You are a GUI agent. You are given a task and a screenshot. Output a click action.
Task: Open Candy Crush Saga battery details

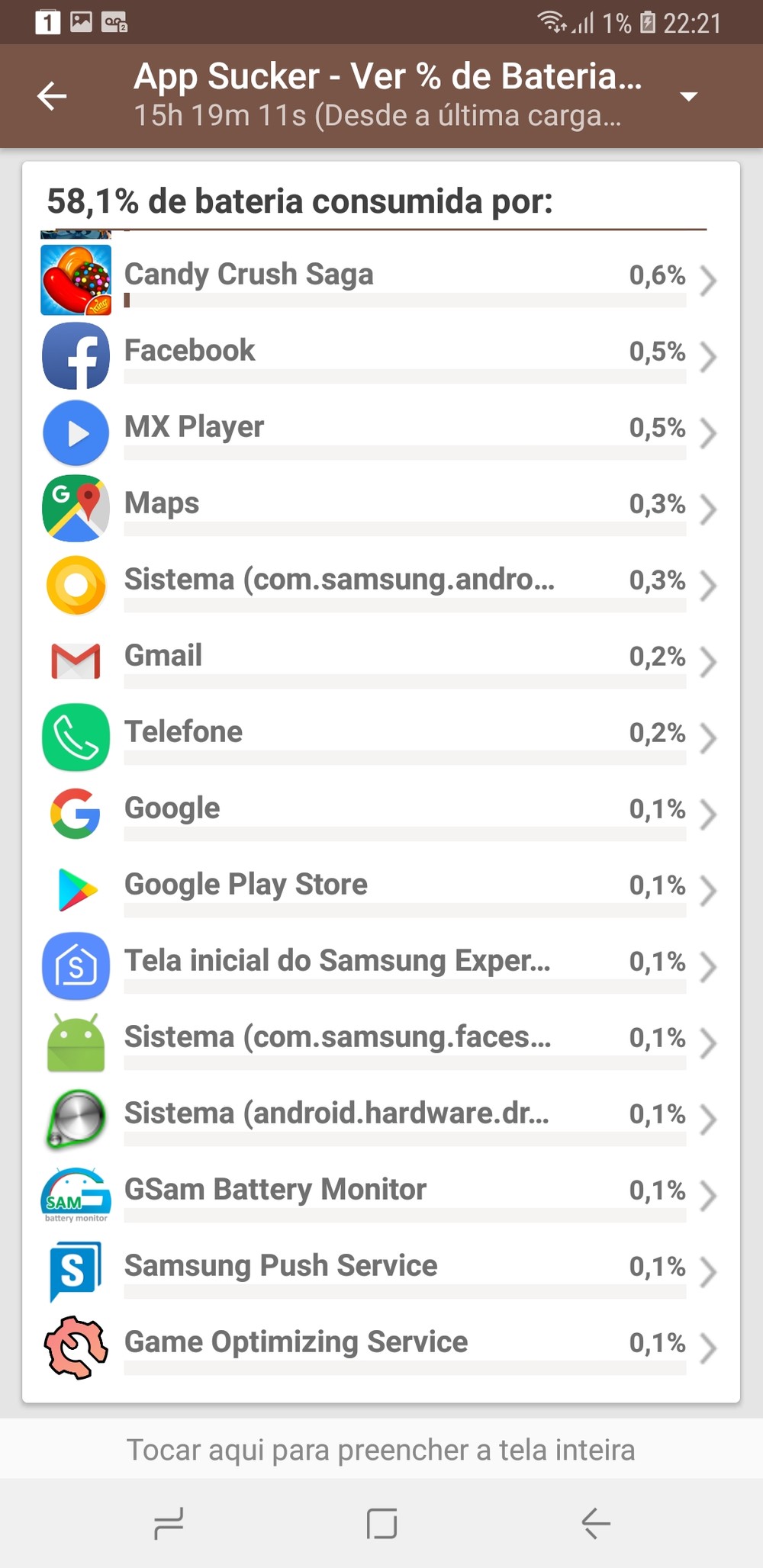(381, 279)
